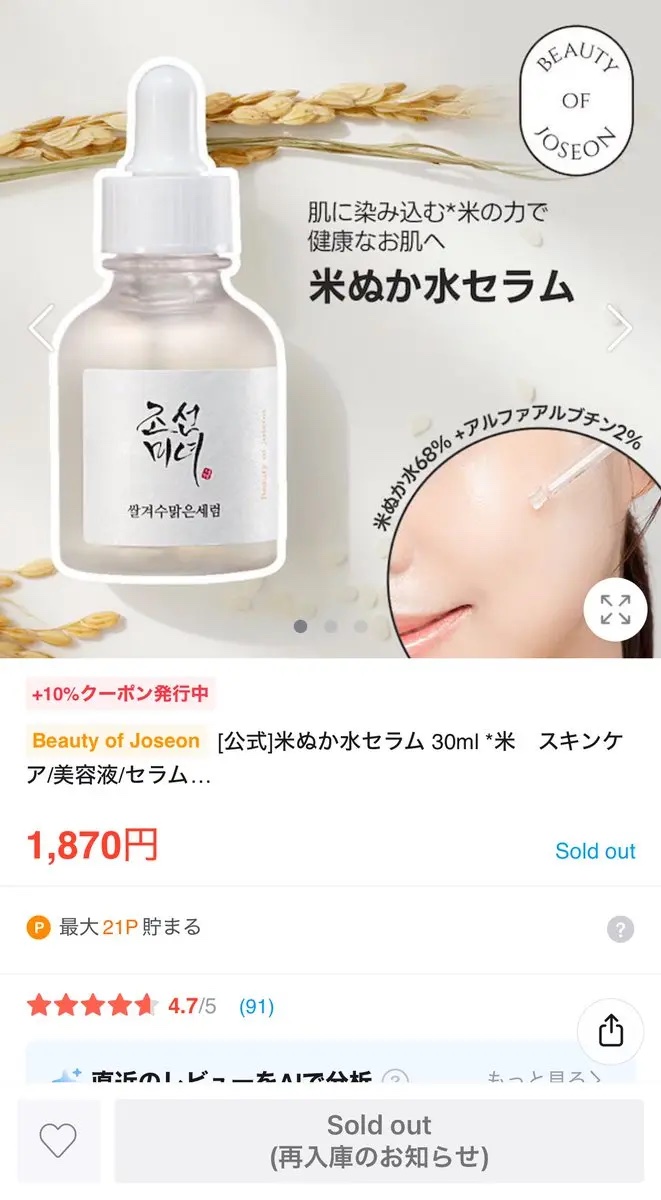This screenshot has width=661, height=1200.
Task: Open the points help question mark
Action: point(620,929)
